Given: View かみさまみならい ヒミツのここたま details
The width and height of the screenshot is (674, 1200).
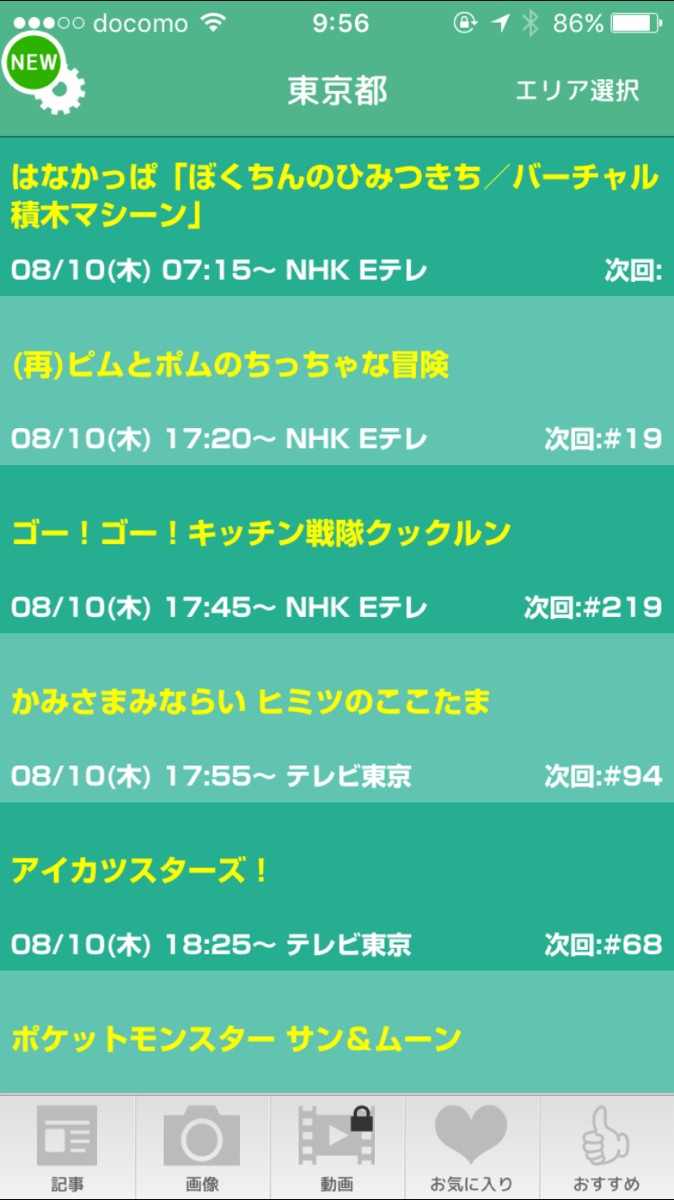Looking at the screenshot, I should coord(337,718).
